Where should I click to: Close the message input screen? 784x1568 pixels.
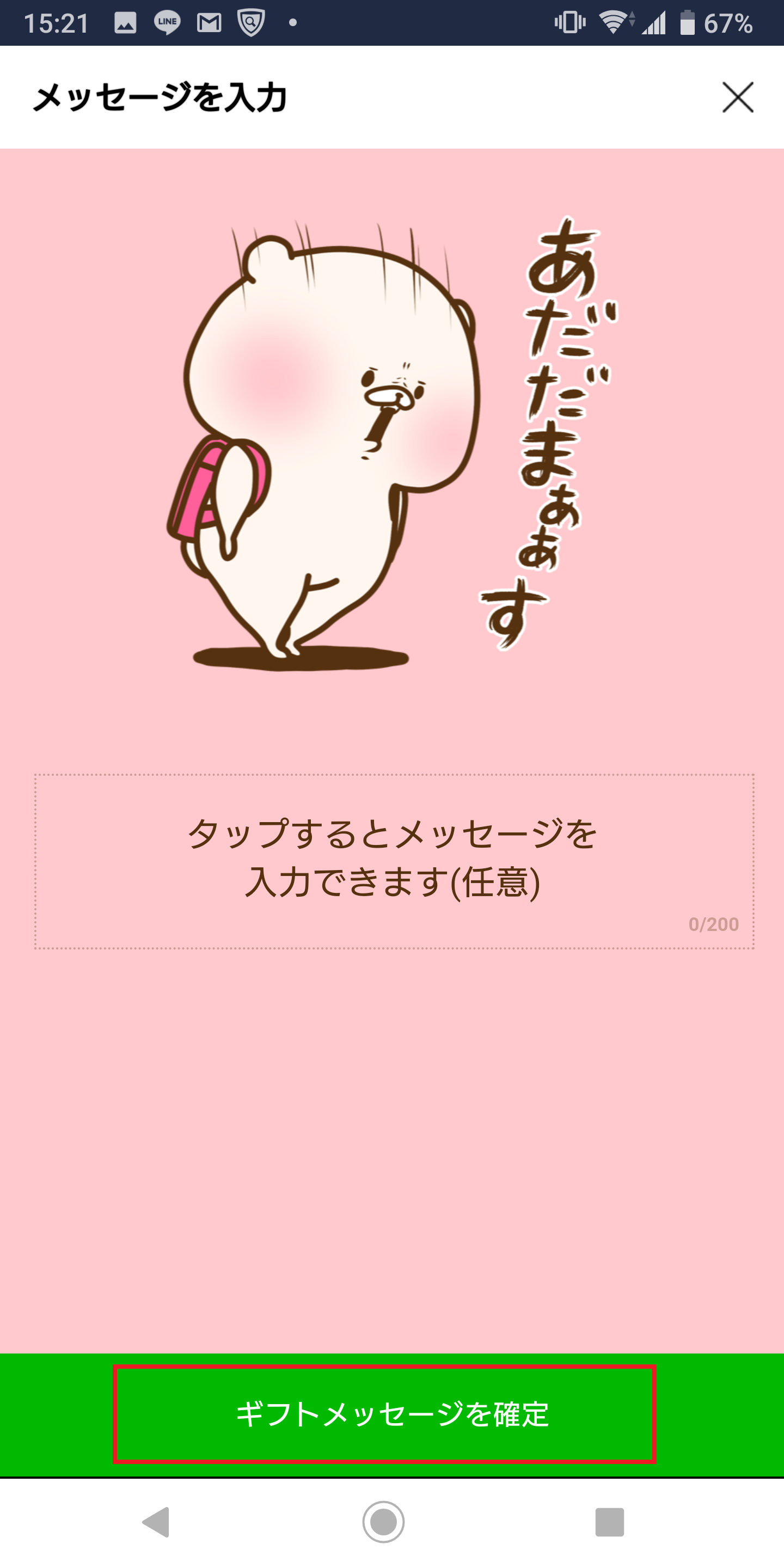pyautogui.click(x=737, y=97)
